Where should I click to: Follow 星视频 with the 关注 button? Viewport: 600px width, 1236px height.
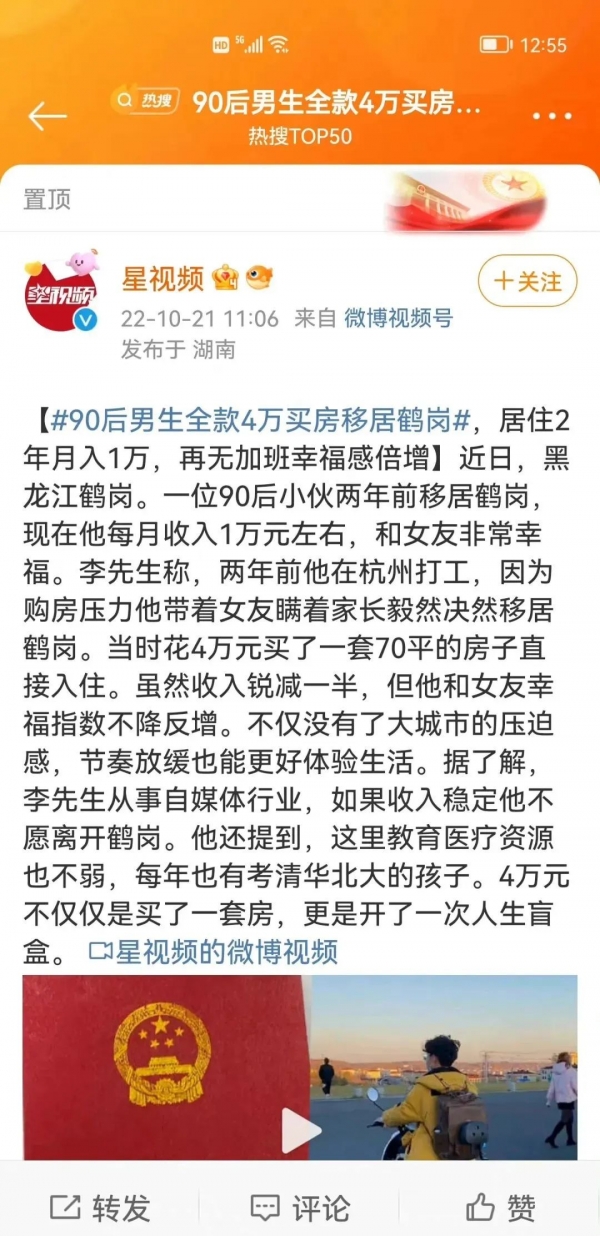coord(527,281)
